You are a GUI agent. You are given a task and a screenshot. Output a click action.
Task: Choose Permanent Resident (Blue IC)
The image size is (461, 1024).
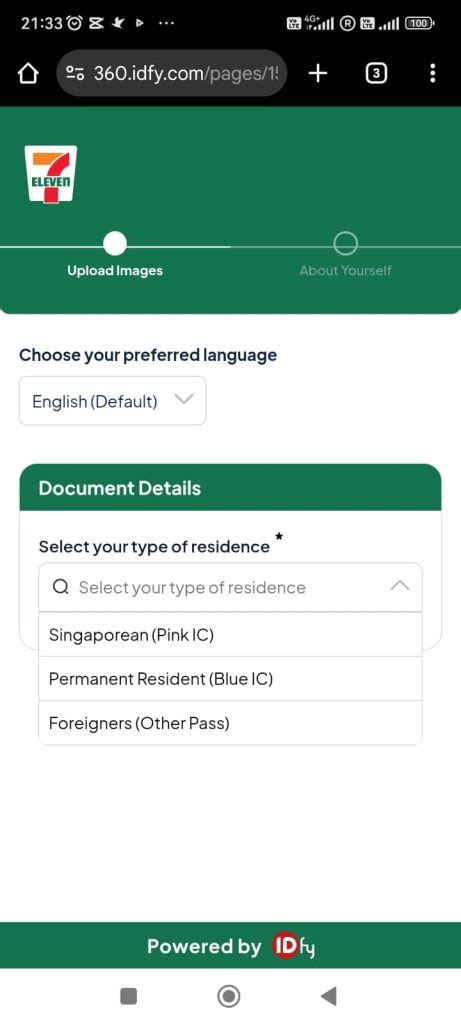pos(230,679)
